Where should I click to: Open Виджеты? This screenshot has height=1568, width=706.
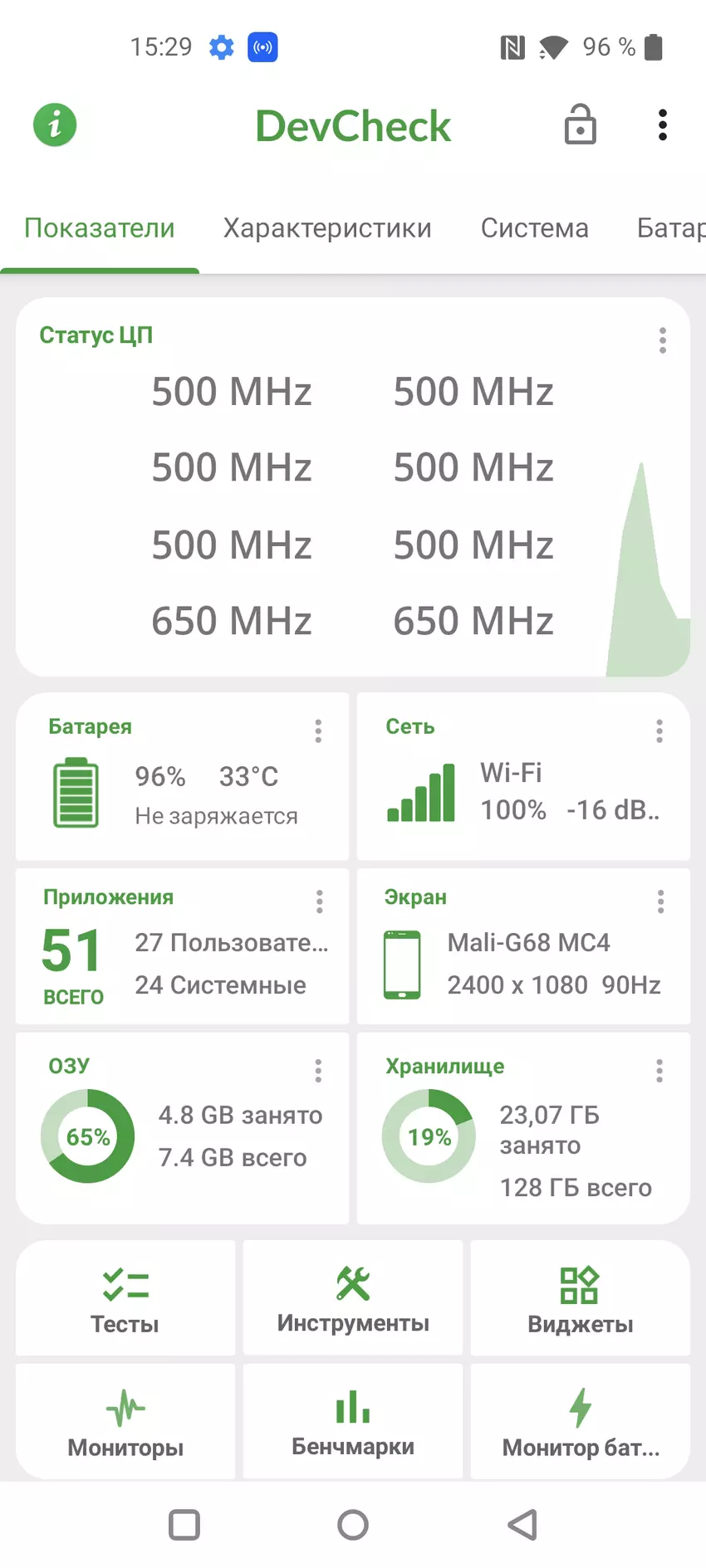pyautogui.click(x=580, y=1299)
